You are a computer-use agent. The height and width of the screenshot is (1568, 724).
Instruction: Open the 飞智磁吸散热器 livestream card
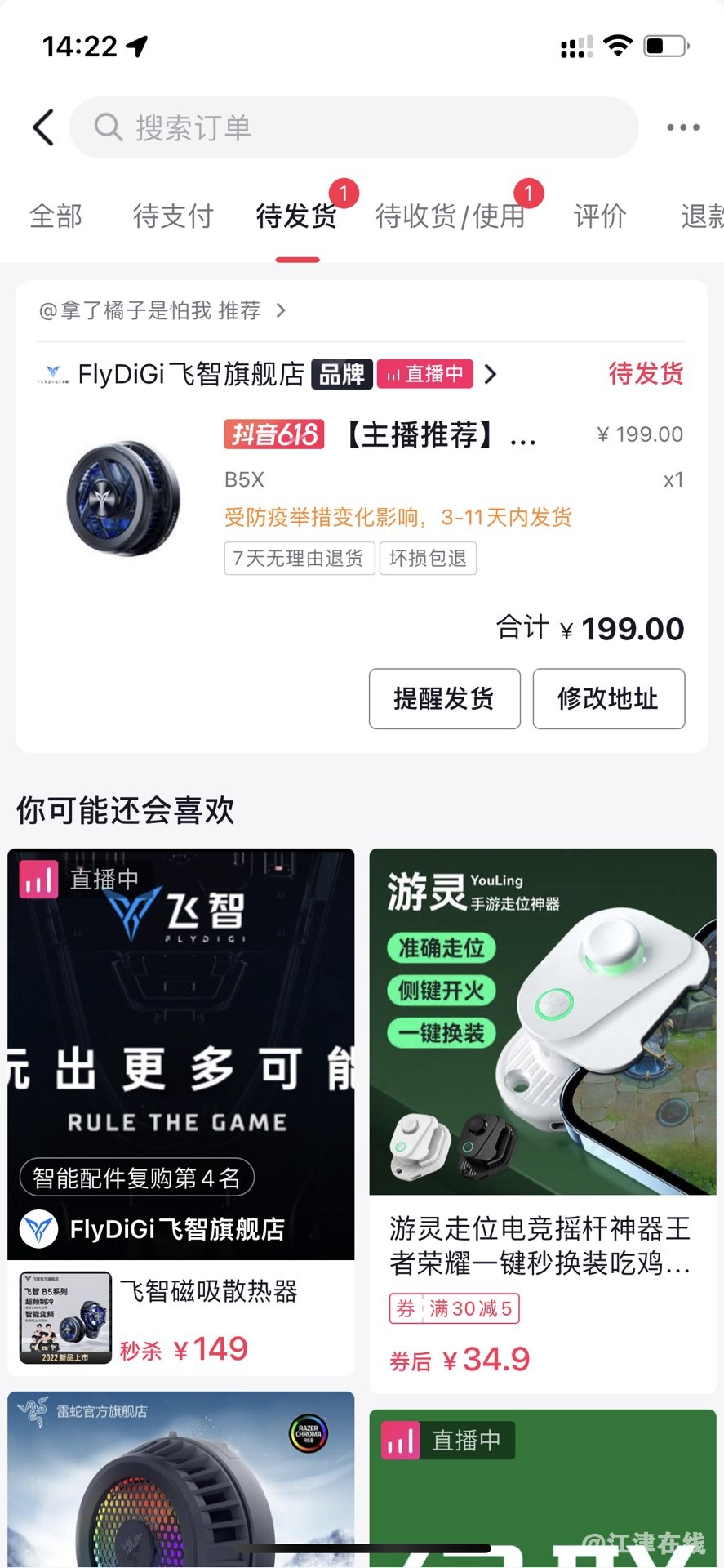pos(180,1111)
